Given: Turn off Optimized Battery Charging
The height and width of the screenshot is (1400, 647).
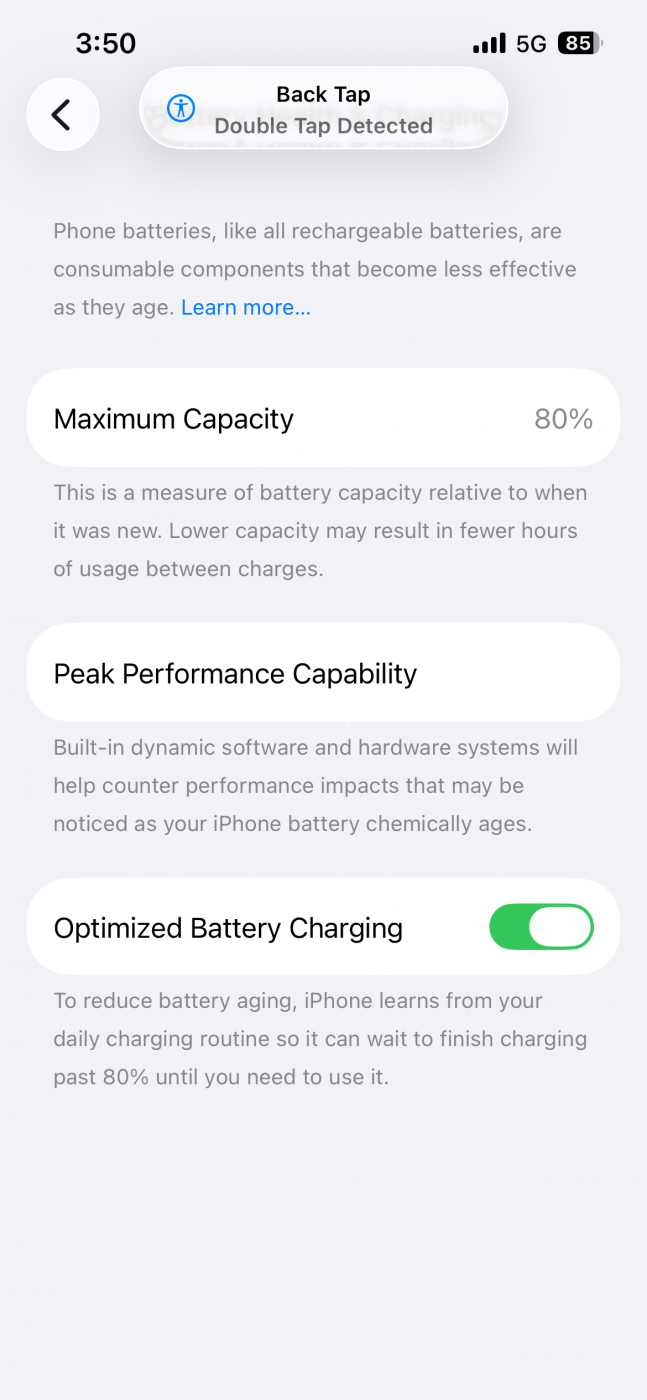Looking at the screenshot, I should 541,927.
